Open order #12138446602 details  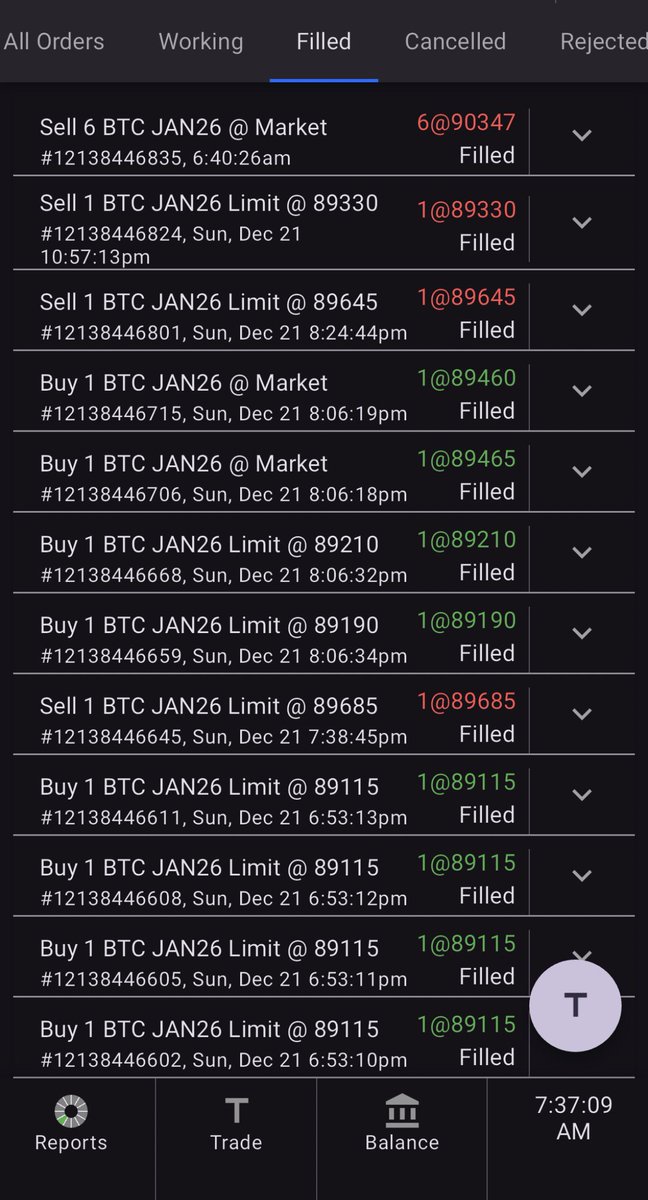pos(209,1042)
